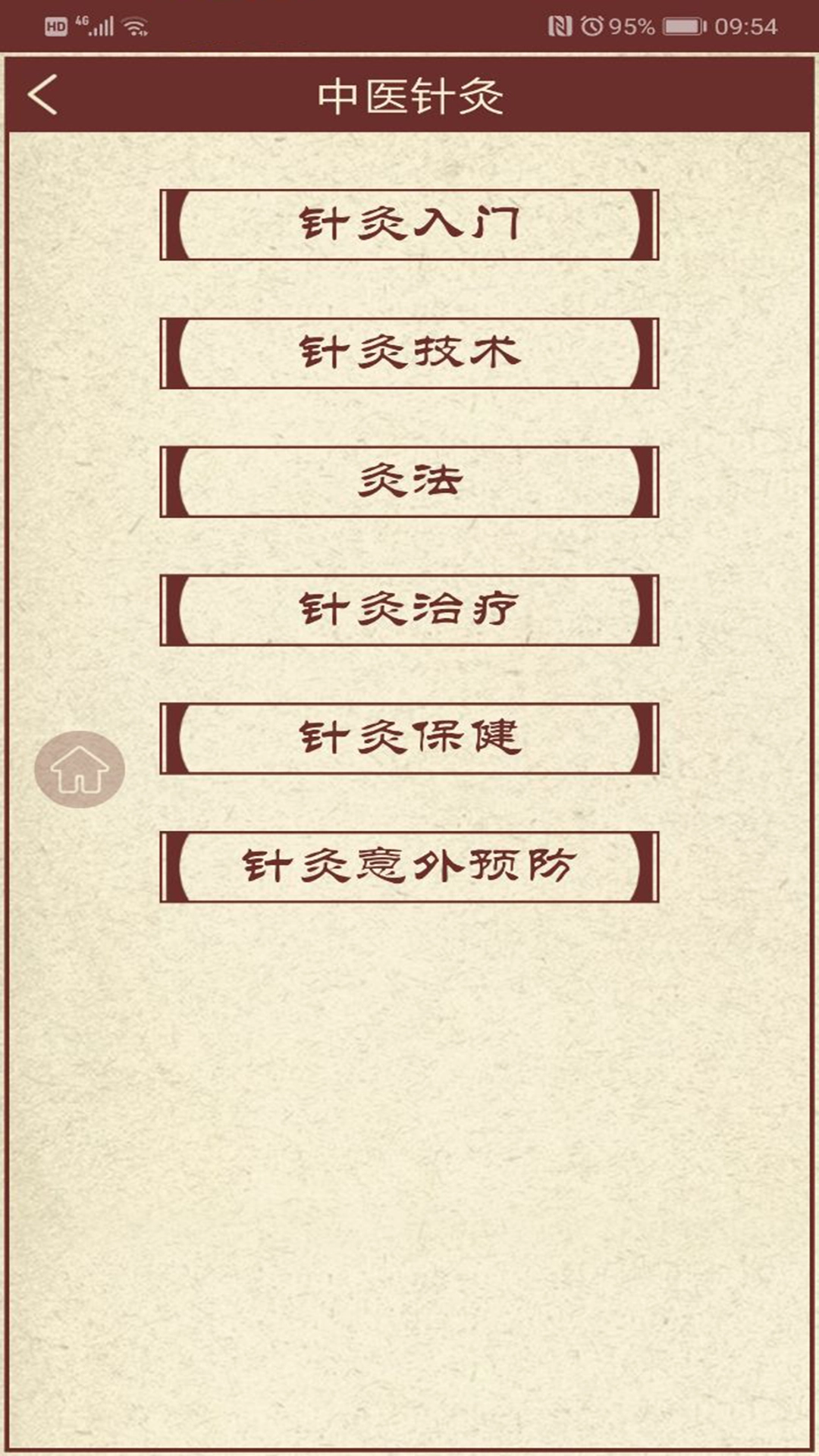Open 针灸治疗 section
Screen dimensions: 819x1456
tap(409, 610)
